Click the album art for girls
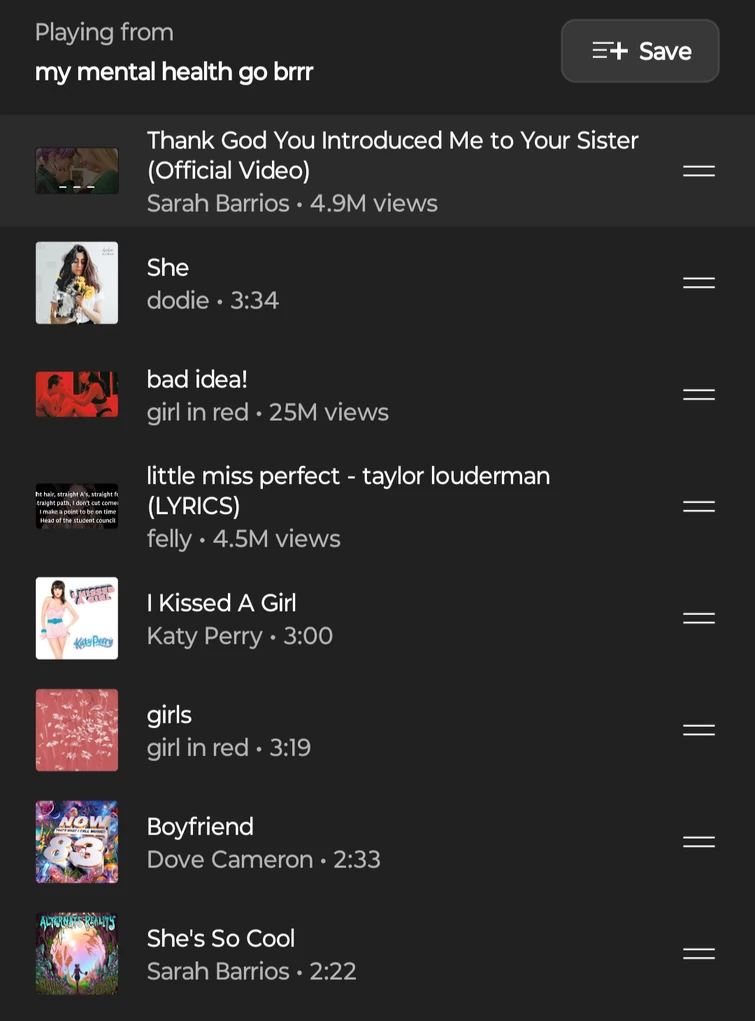Viewport: 755px width, 1021px height. click(x=77, y=730)
